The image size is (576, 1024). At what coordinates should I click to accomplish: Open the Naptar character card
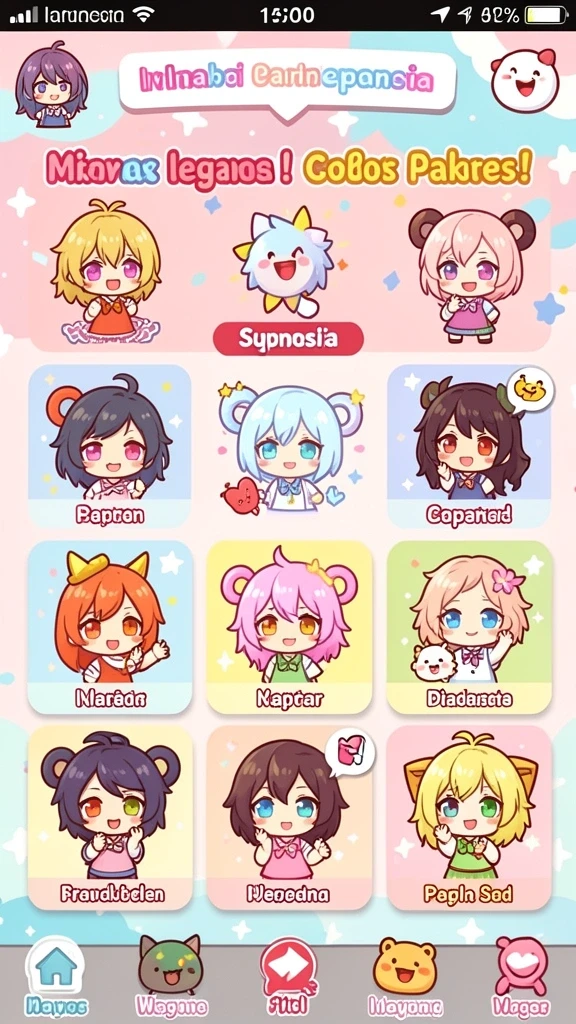tap(289, 628)
